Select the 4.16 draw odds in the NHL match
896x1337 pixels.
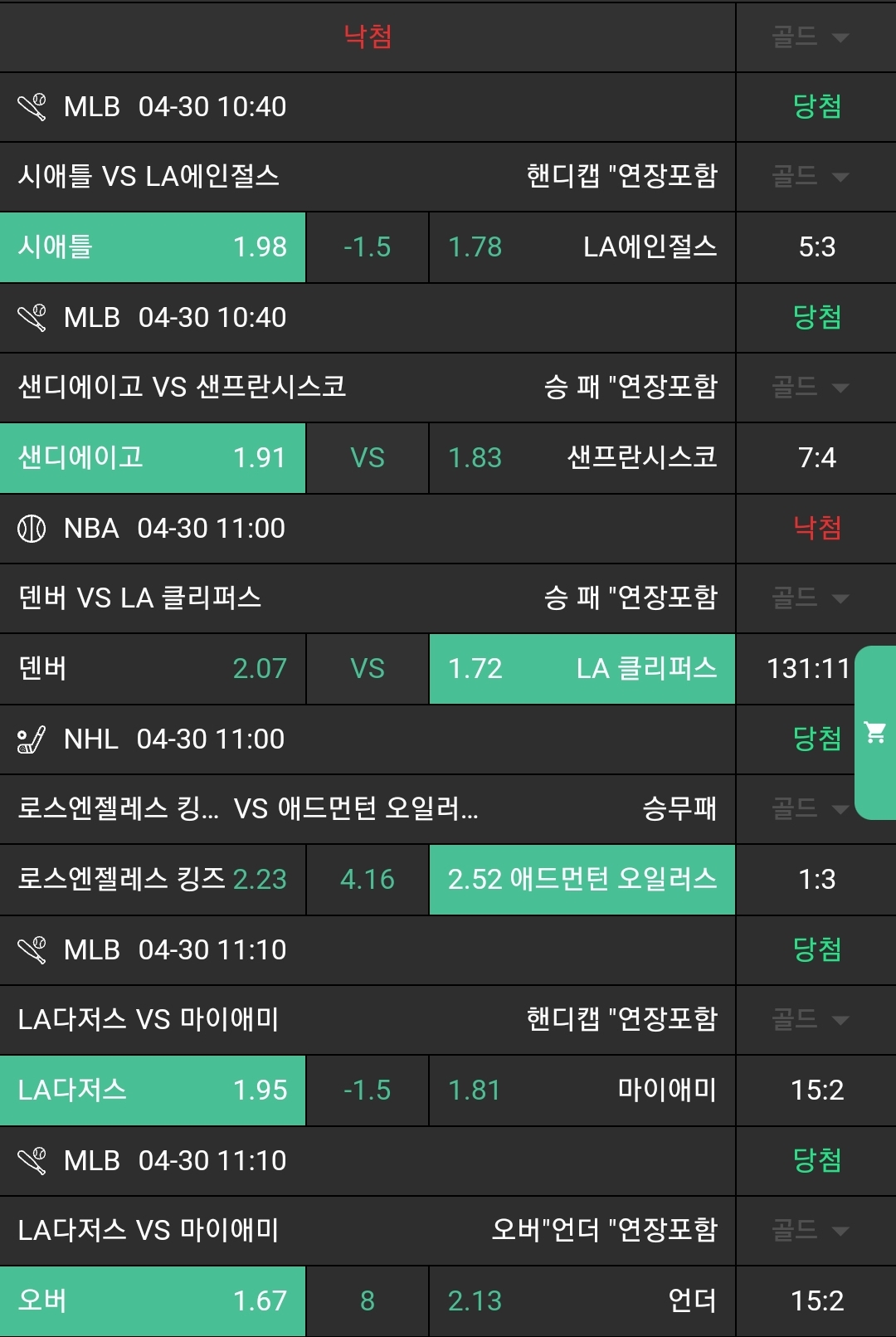pyautogui.click(x=368, y=880)
